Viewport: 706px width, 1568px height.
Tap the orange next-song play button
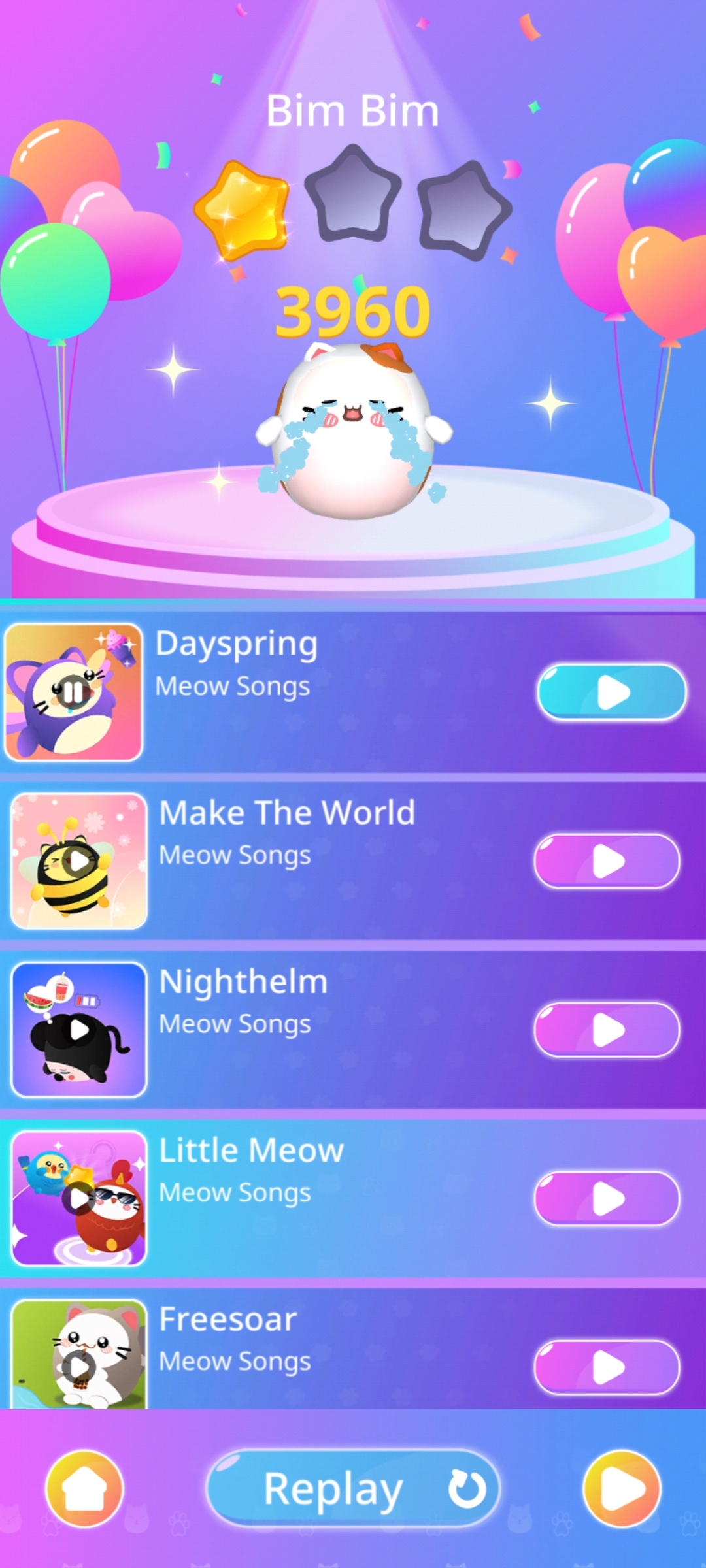(x=621, y=1488)
